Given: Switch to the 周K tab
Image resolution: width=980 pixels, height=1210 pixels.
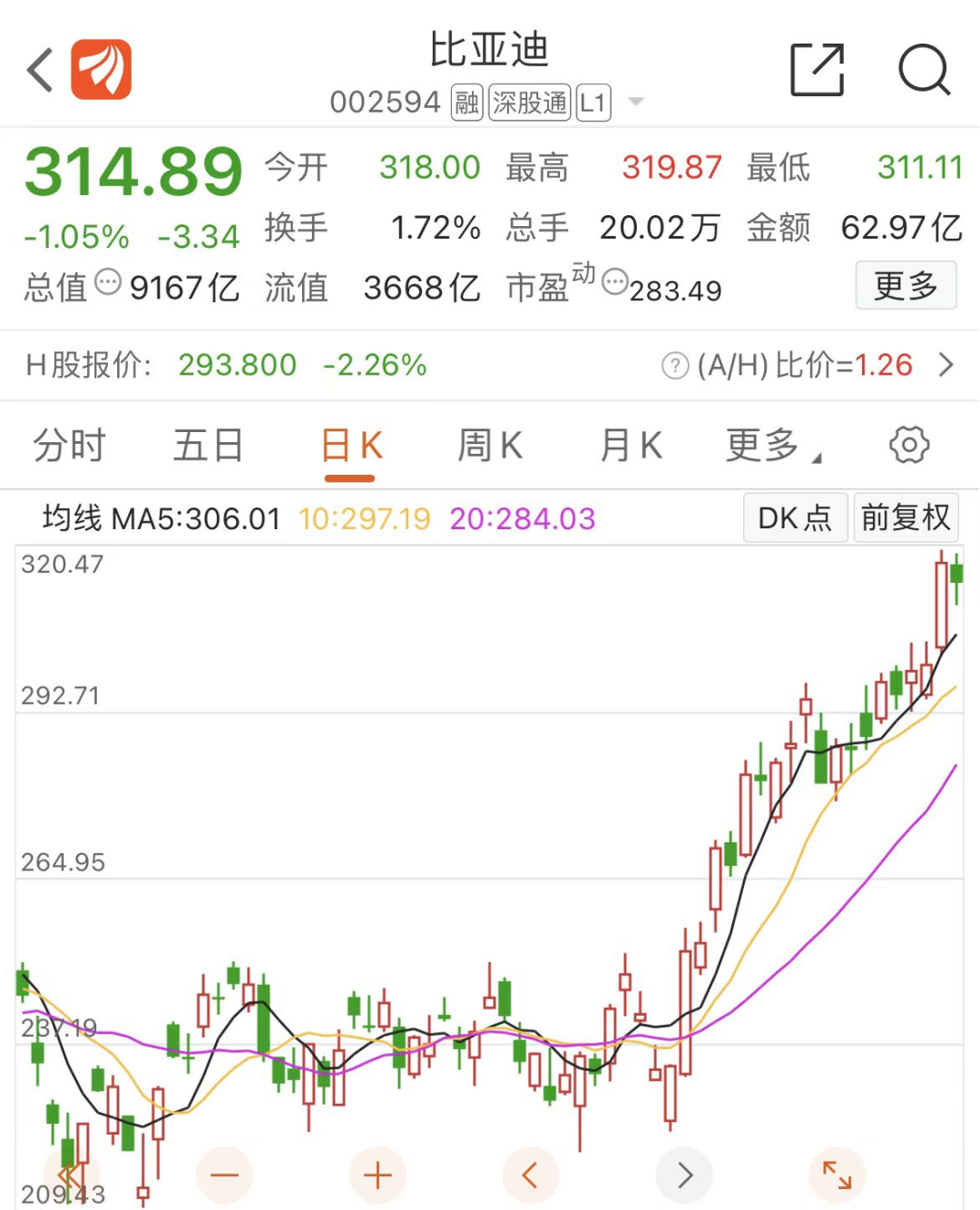Looking at the screenshot, I should (490, 444).
